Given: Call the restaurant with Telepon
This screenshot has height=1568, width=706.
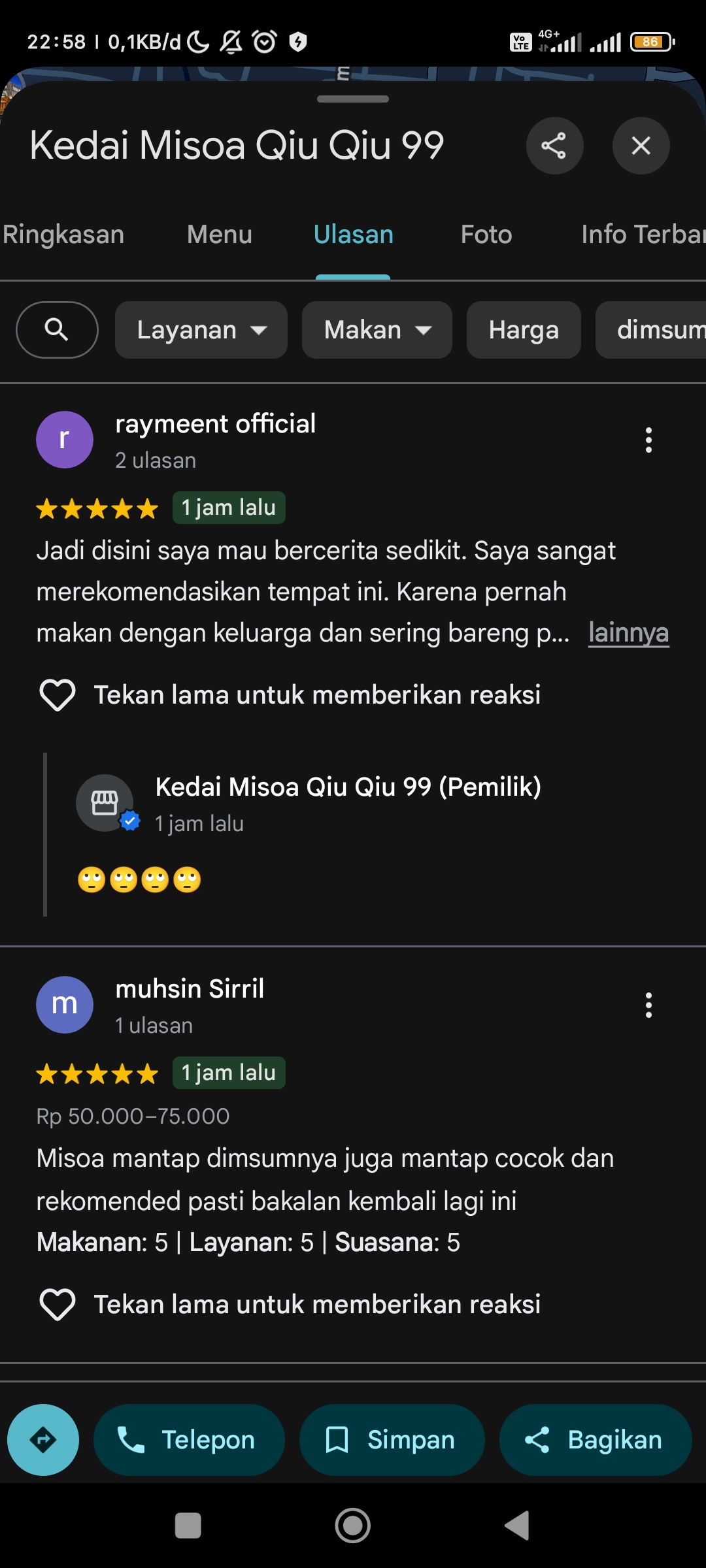Looking at the screenshot, I should point(189,1440).
